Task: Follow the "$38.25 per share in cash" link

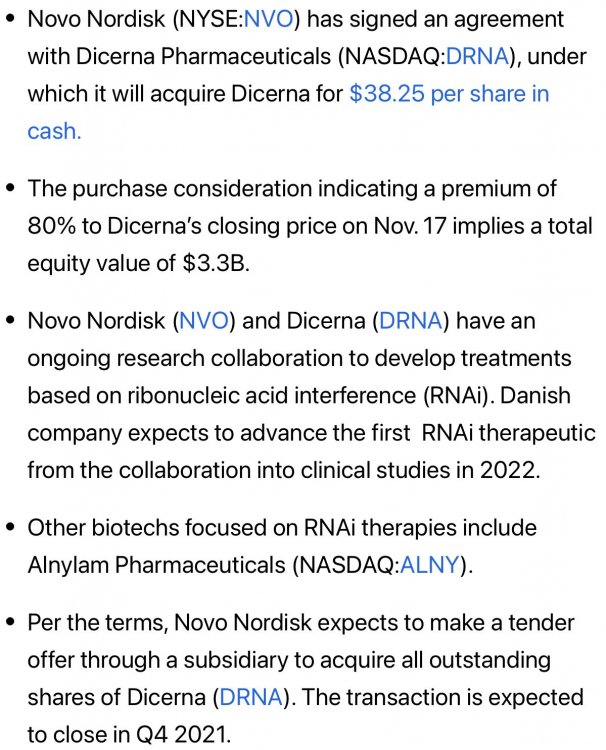Action: [x=449, y=94]
